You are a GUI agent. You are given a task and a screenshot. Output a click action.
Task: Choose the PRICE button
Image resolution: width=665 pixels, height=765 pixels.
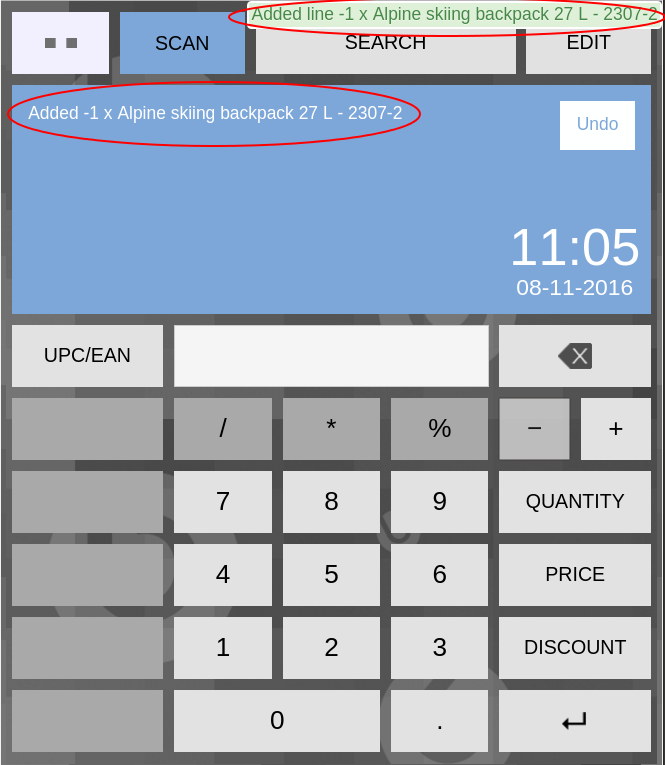click(x=575, y=575)
